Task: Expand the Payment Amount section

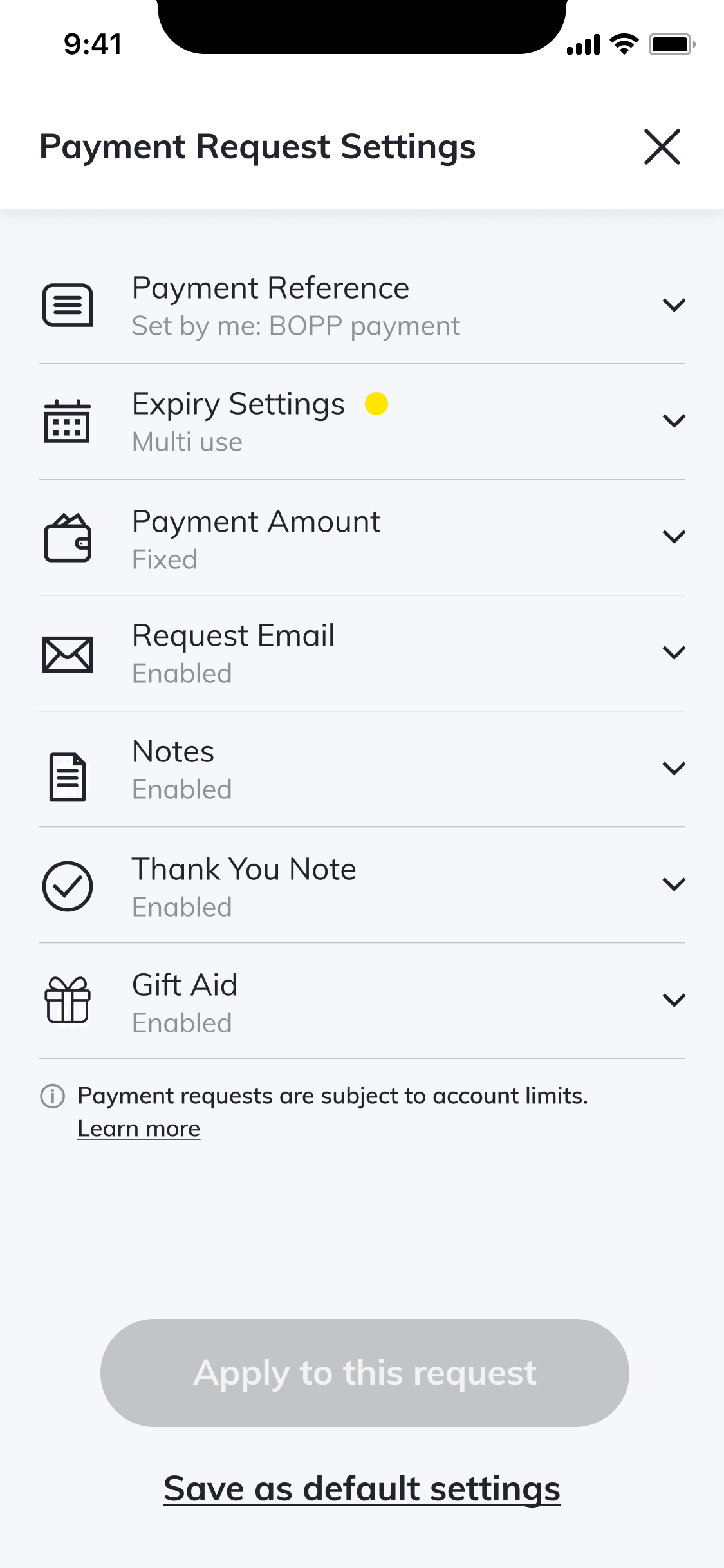Action: pyautogui.click(x=362, y=537)
